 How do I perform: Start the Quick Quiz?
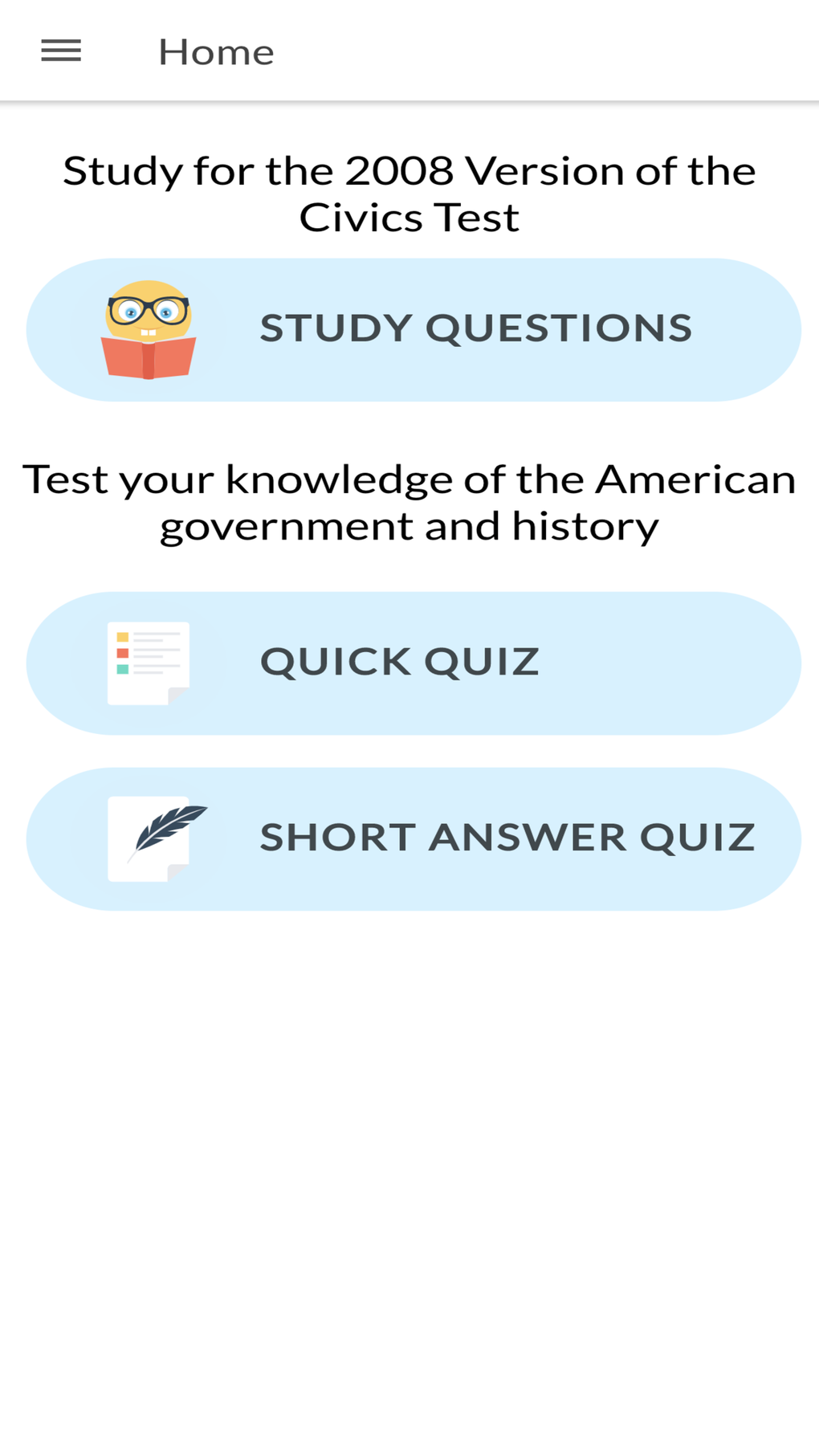pos(414,663)
